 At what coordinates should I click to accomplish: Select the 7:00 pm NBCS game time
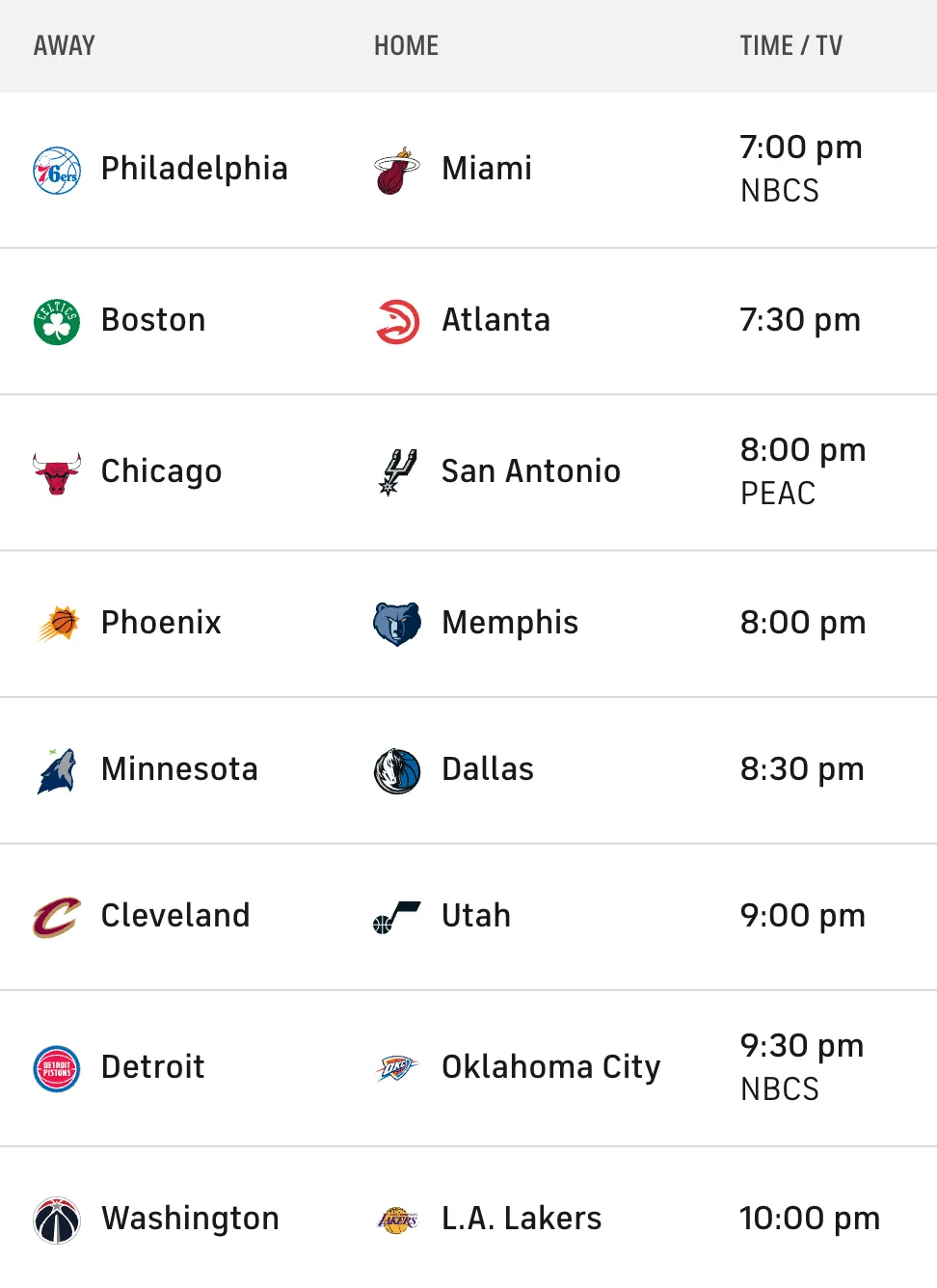800,147
